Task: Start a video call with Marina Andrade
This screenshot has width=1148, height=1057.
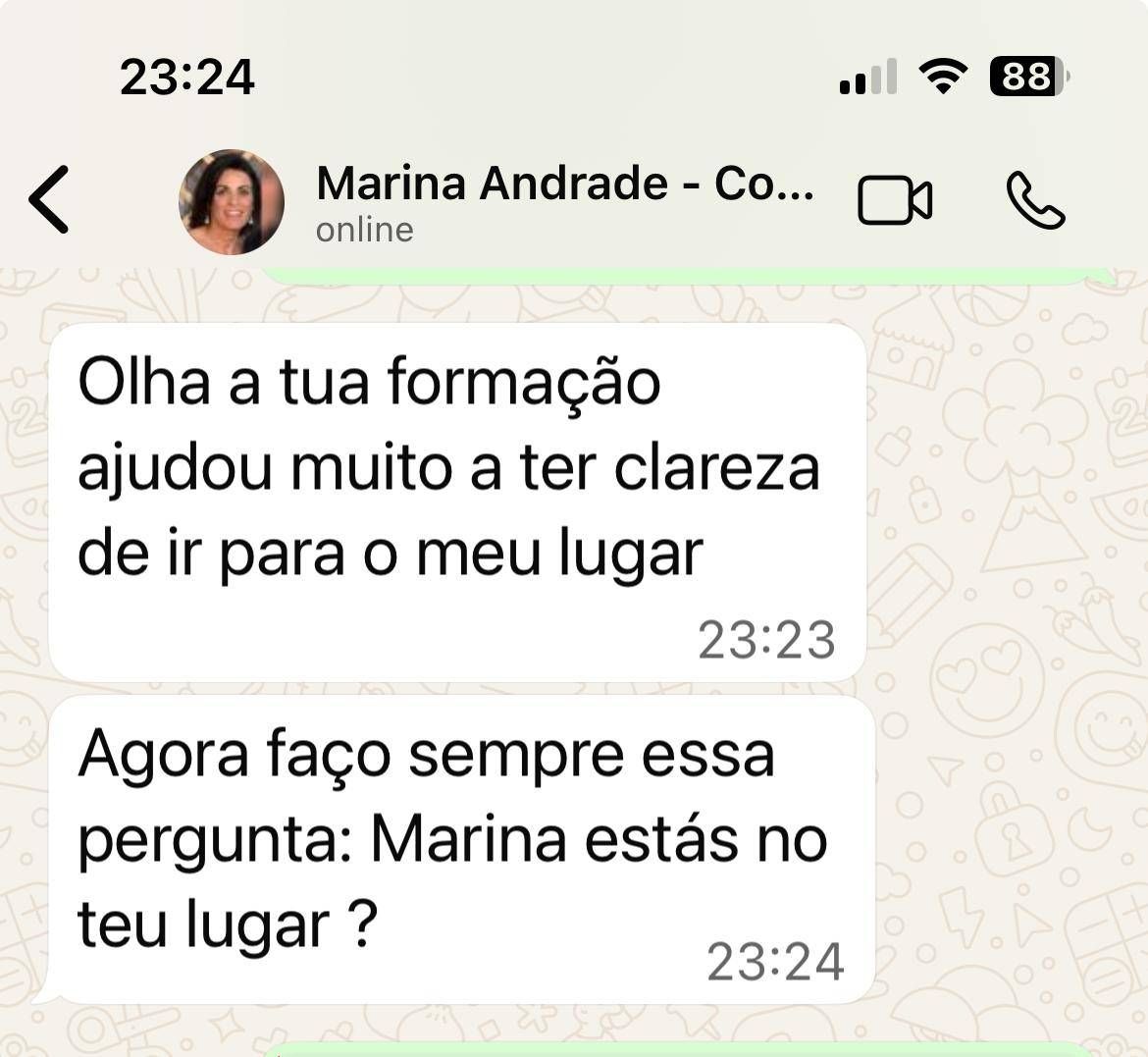Action: (894, 200)
